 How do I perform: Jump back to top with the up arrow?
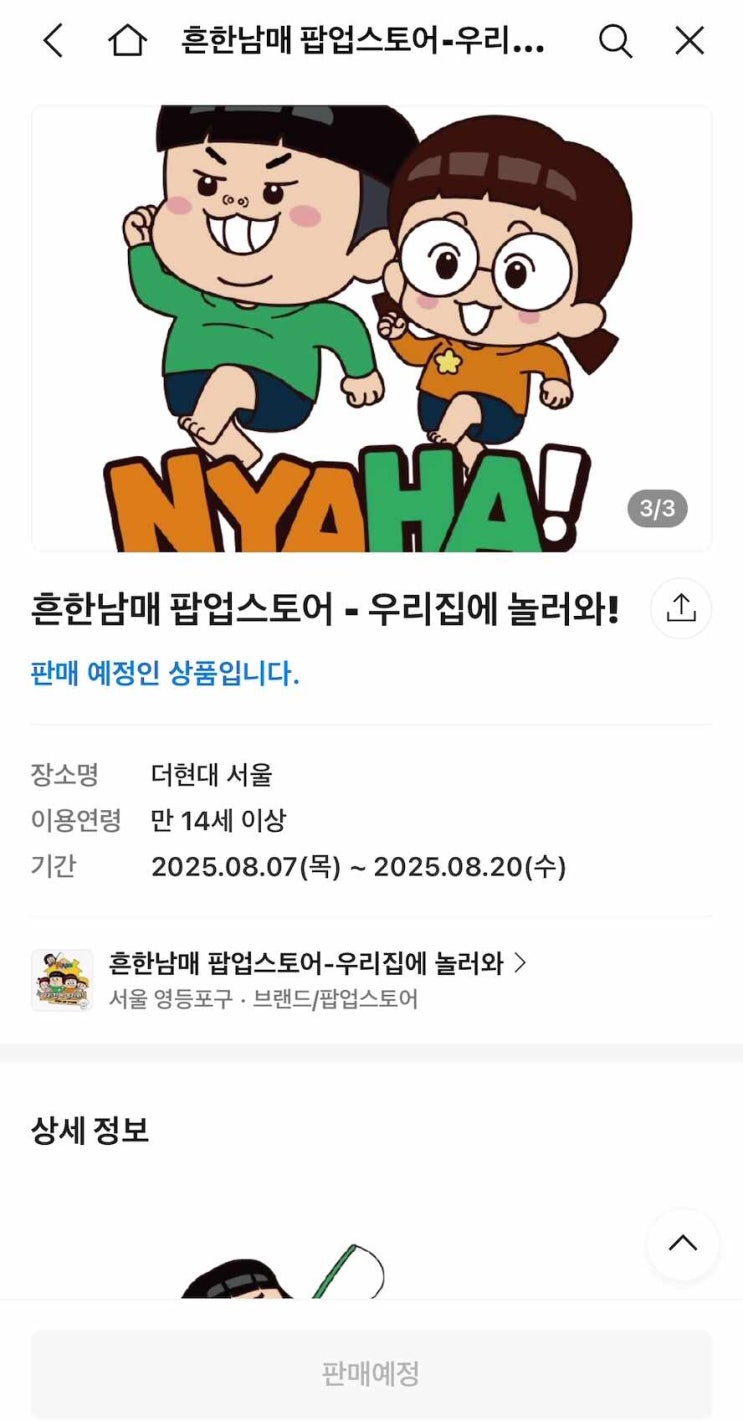pos(683,1244)
